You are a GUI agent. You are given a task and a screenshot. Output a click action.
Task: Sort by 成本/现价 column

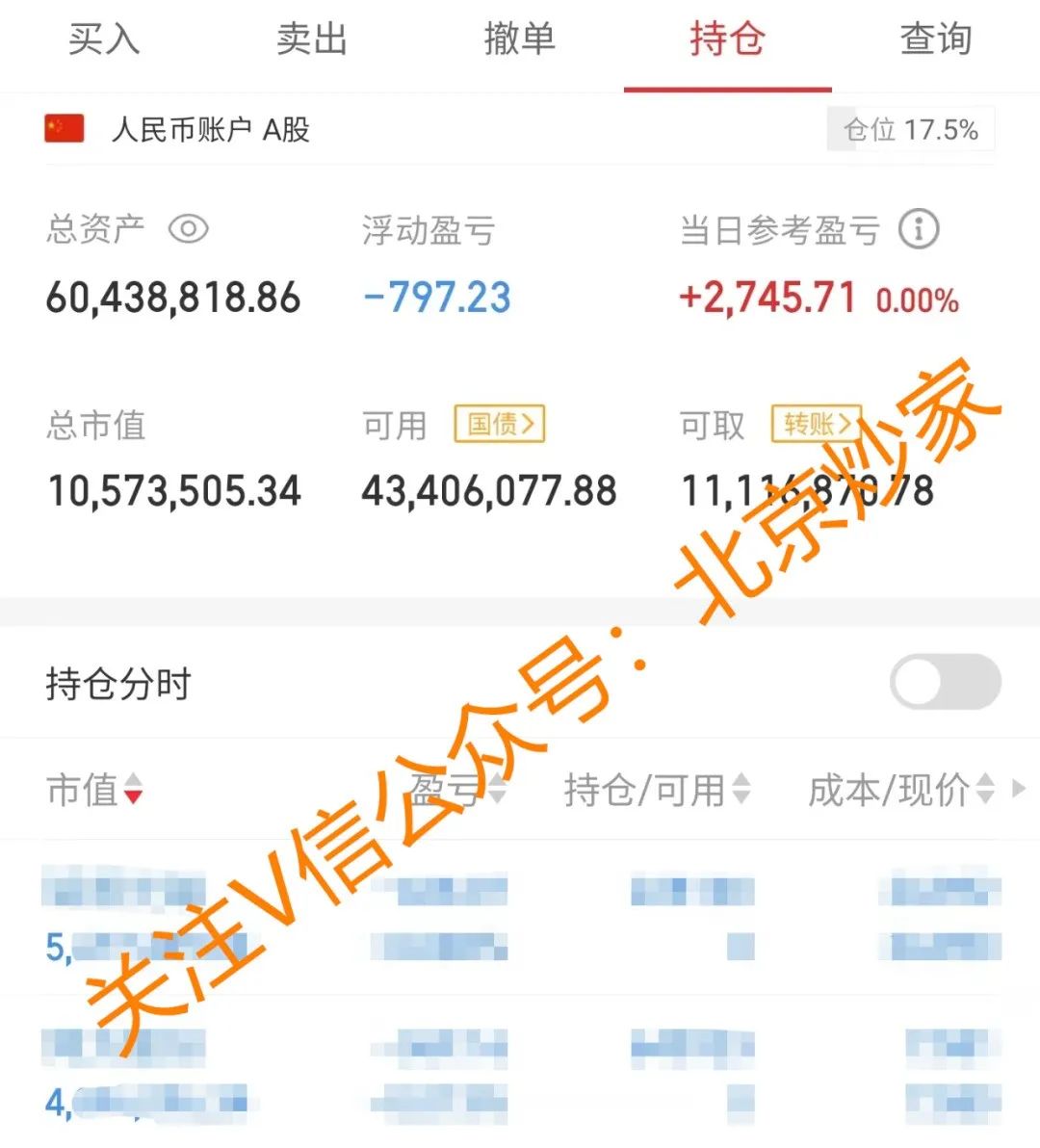(900, 790)
